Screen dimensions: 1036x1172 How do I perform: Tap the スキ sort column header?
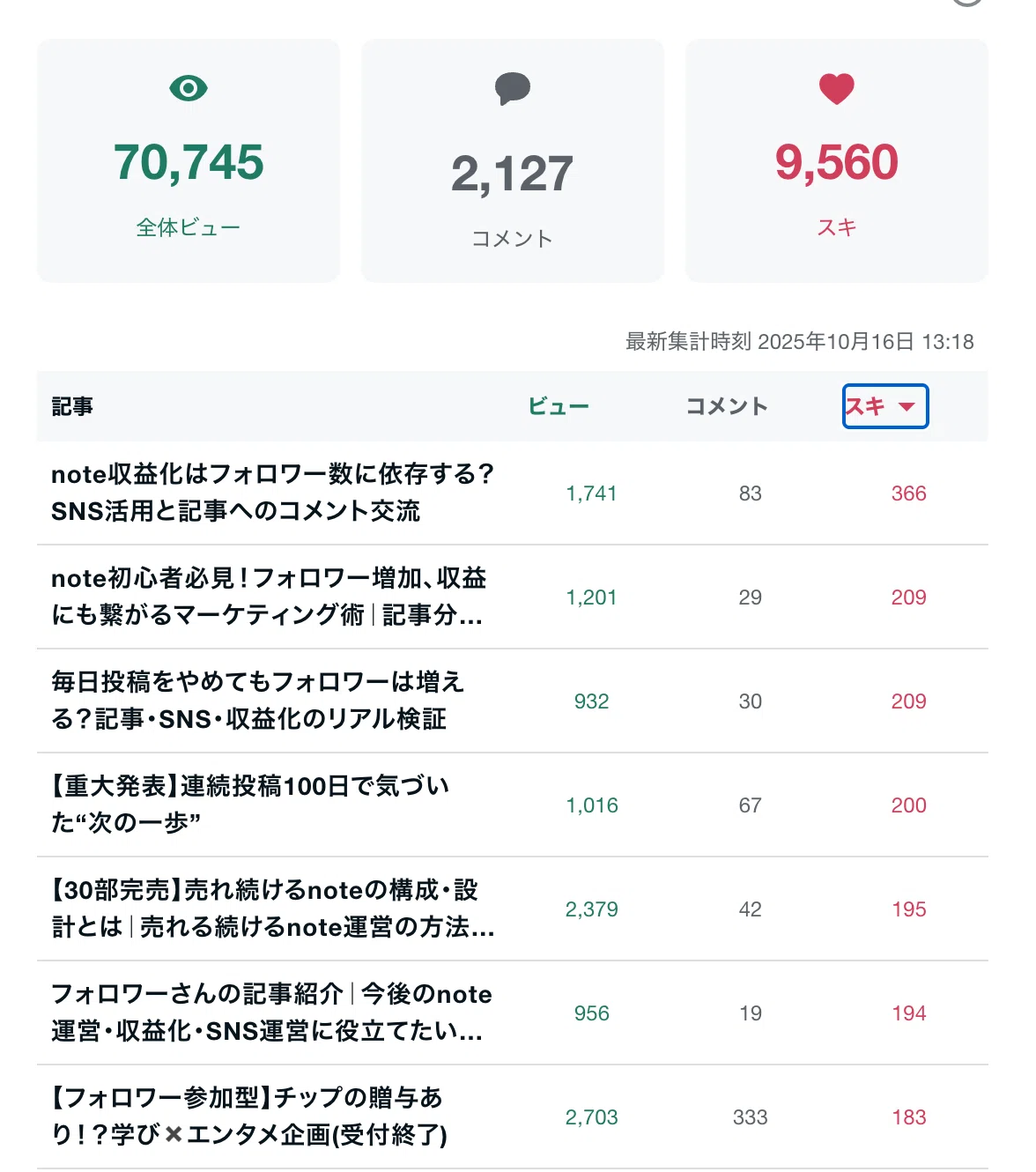pyautogui.click(x=885, y=406)
